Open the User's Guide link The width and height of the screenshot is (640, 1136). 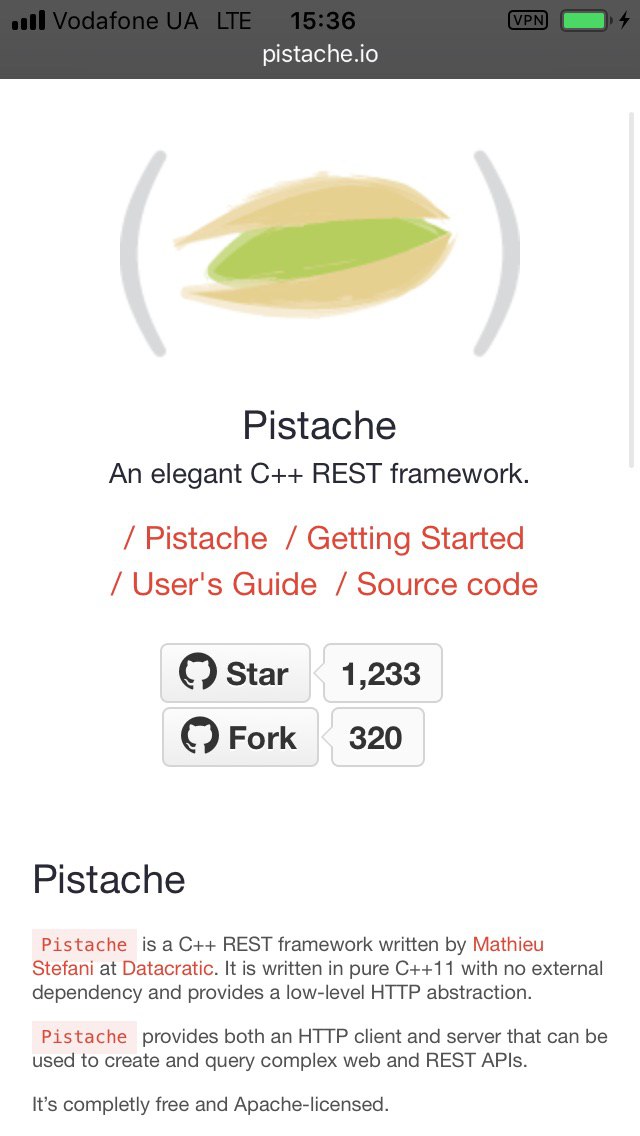click(x=214, y=584)
